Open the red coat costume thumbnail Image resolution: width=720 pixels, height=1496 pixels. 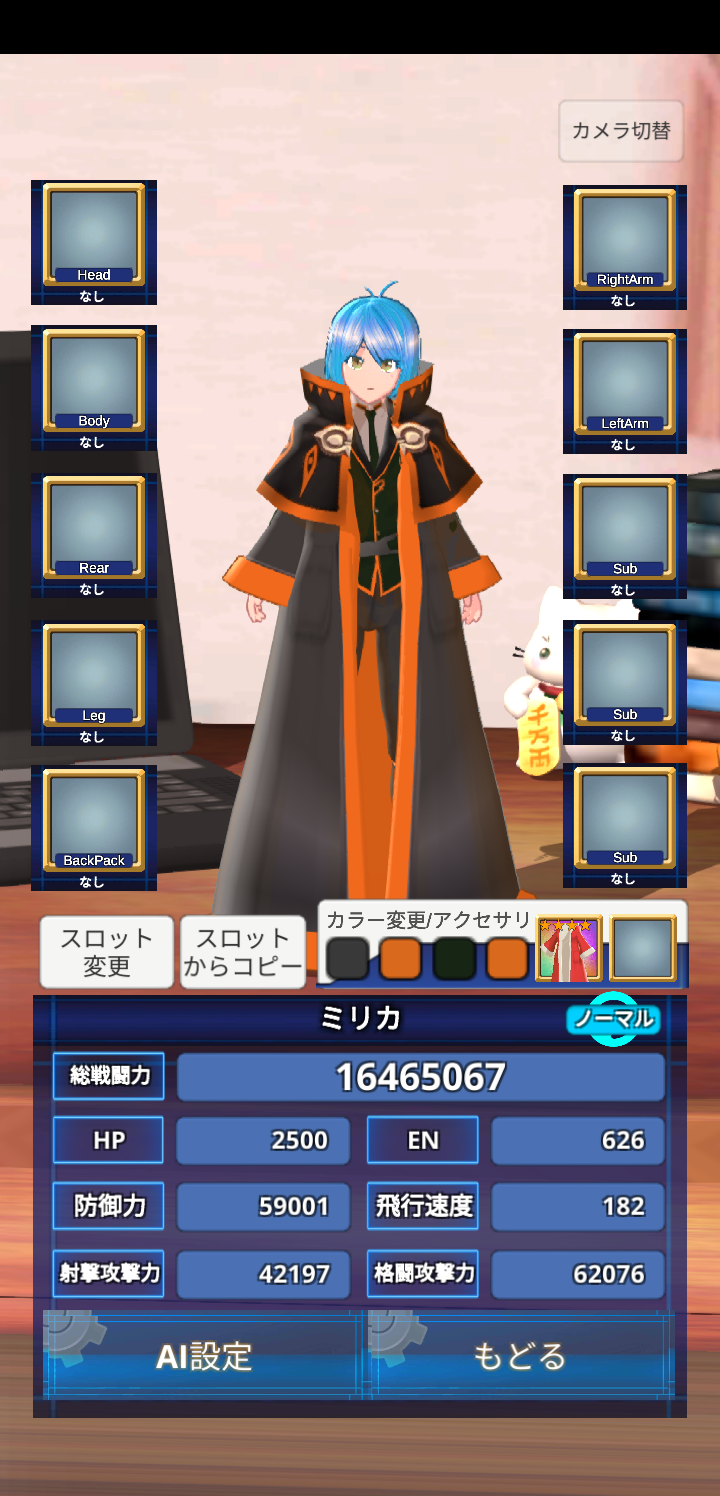tap(569, 948)
